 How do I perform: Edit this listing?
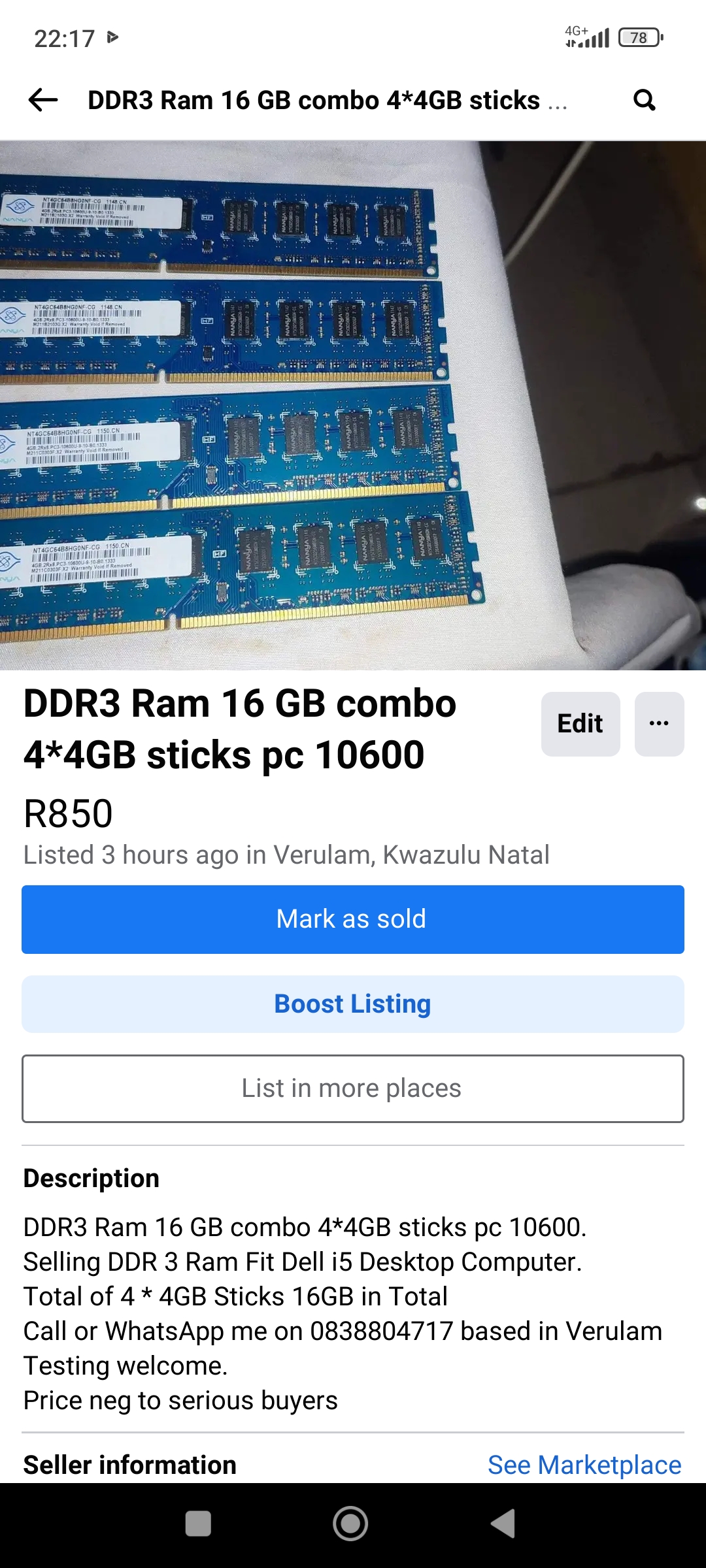point(580,724)
